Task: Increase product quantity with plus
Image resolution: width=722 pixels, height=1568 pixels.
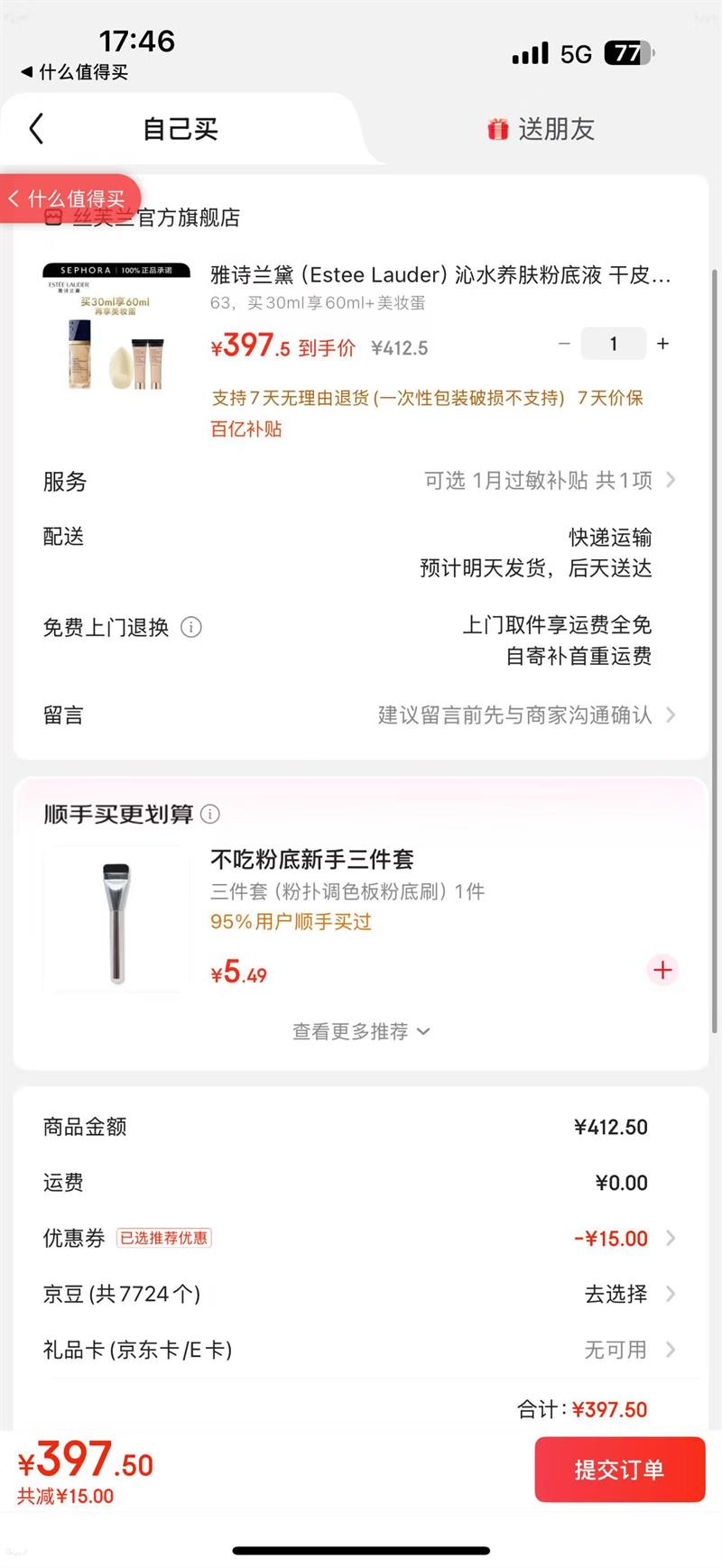Action: click(x=663, y=344)
